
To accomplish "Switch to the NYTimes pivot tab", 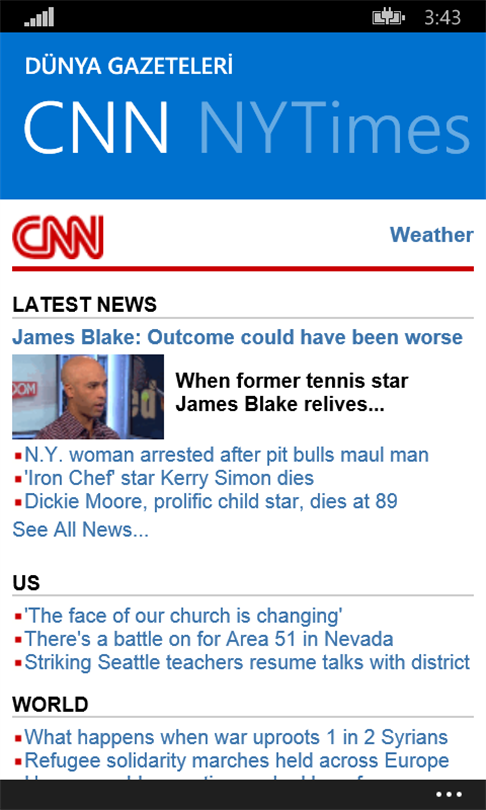I will (335, 128).
